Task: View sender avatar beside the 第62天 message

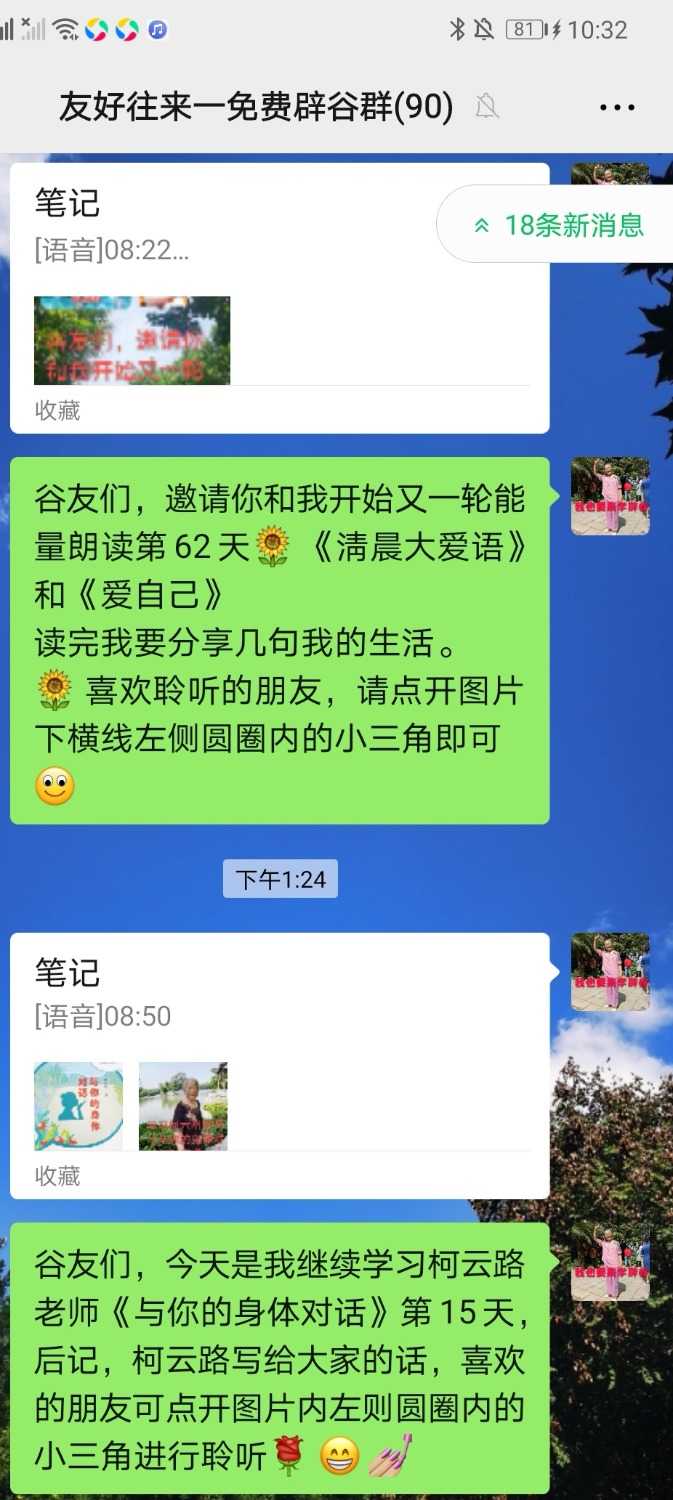Action: pyautogui.click(x=610, y=496)
